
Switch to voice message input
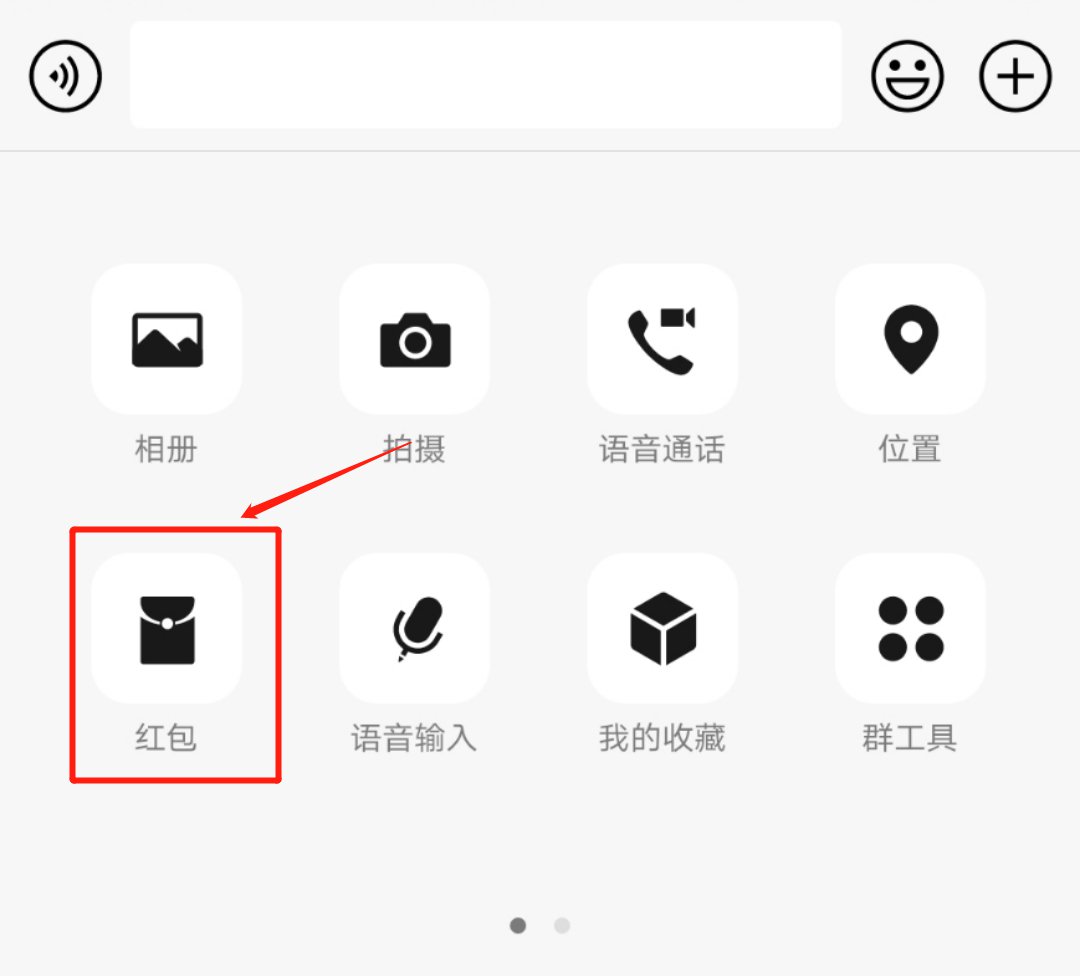coord(66,76)
